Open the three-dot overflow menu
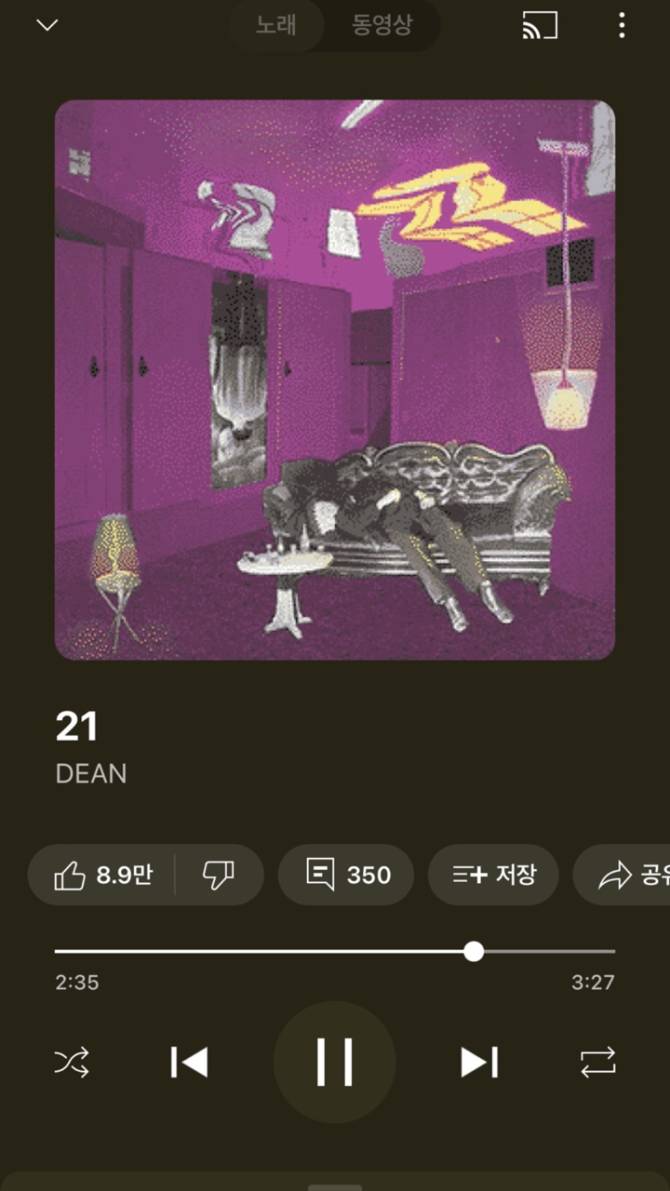 point(622,26)
